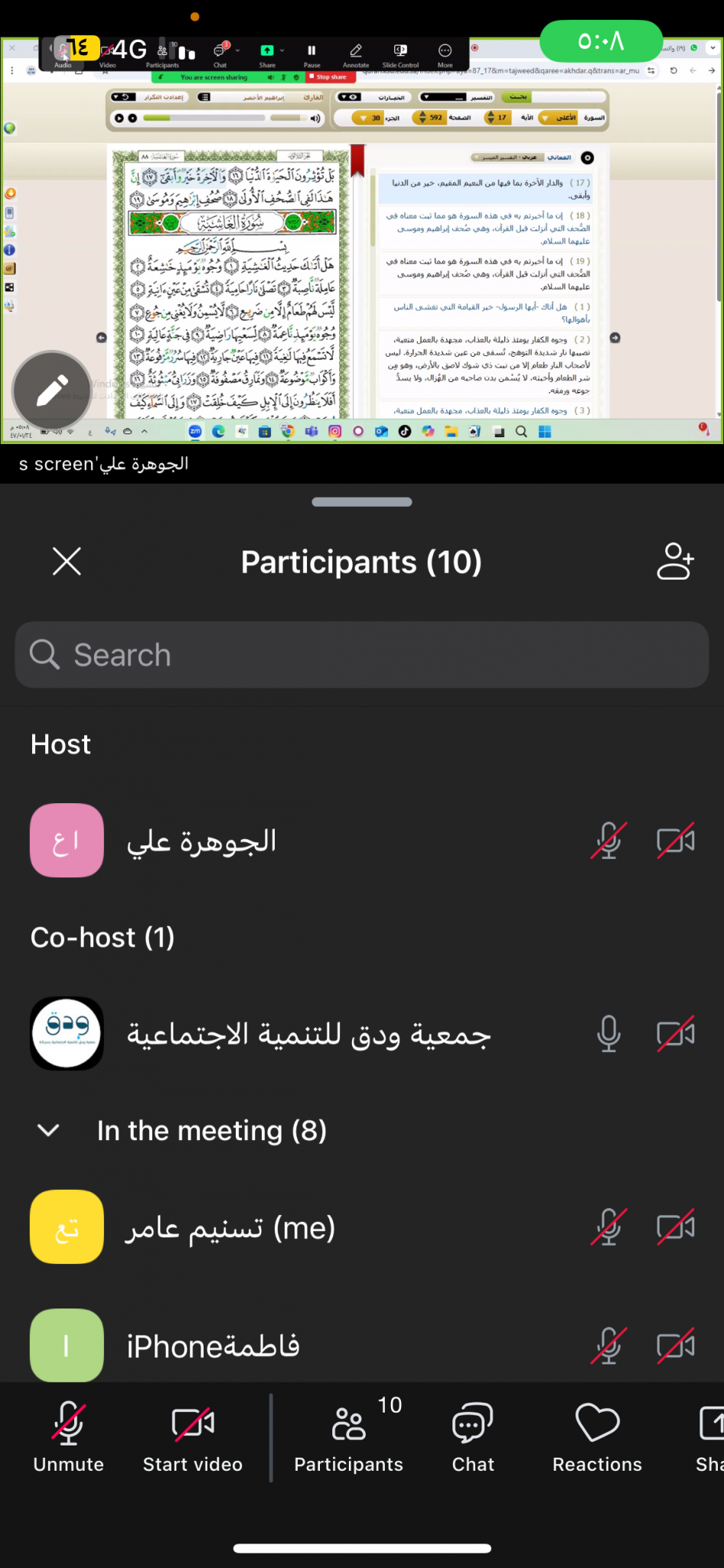Open the meeting Chat
724x1568 pixels.
click(x=473, y=1437)
